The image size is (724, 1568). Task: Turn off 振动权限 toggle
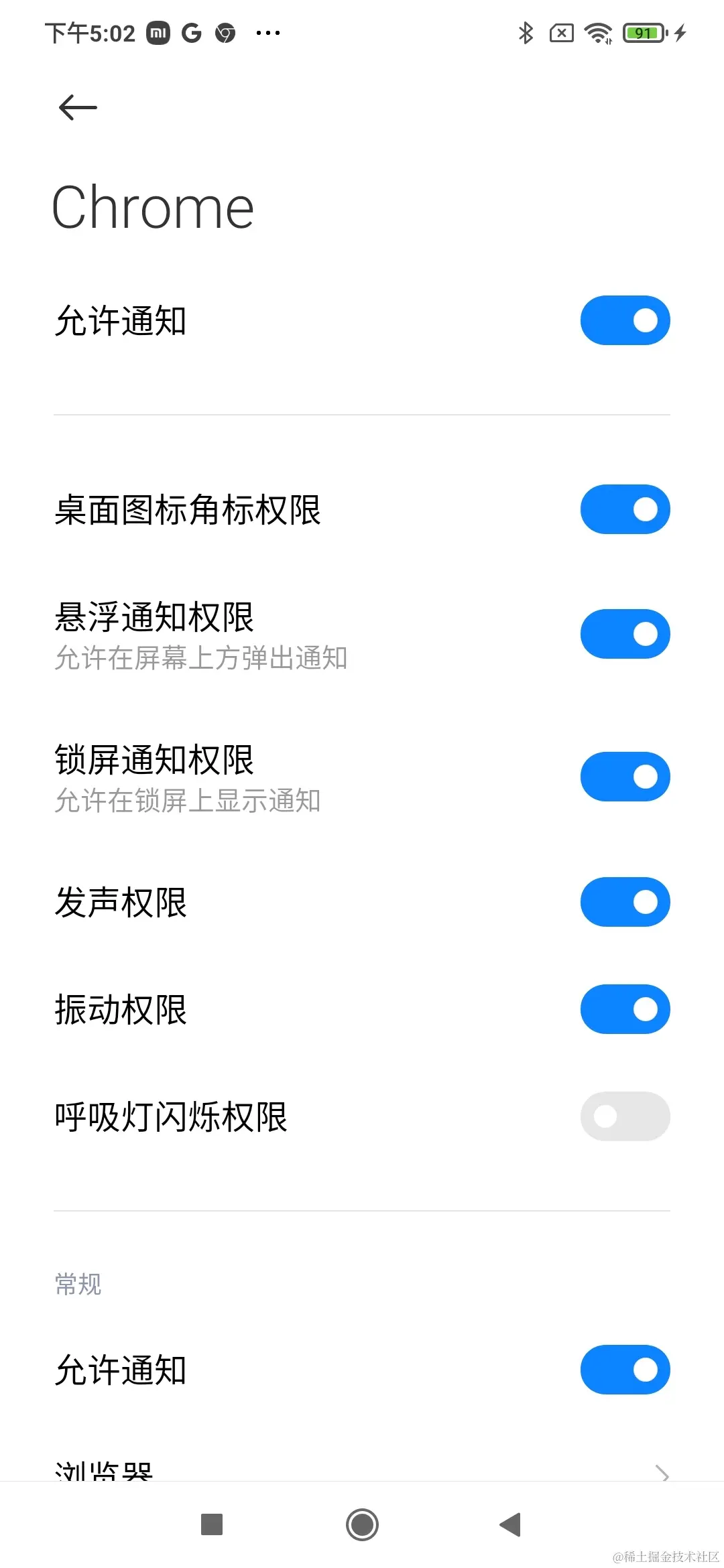(x=625, y=1009)
